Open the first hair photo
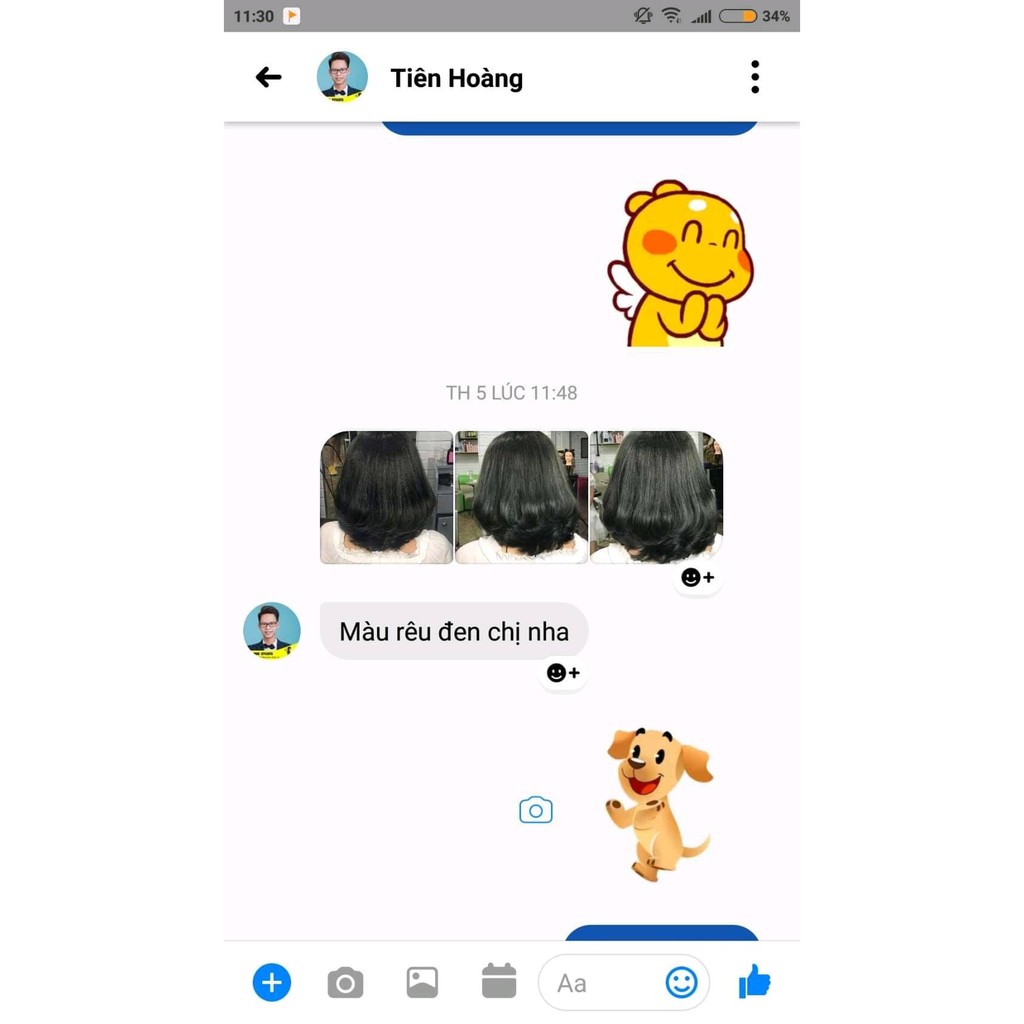 click(386, 497)
